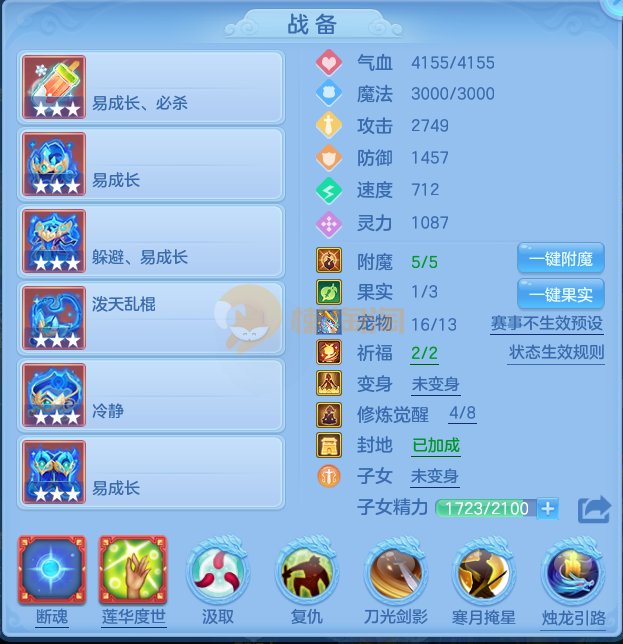Tap 子女 未变身 link
The height and width of the screenshot is (644, 623).
pos(435,476)
